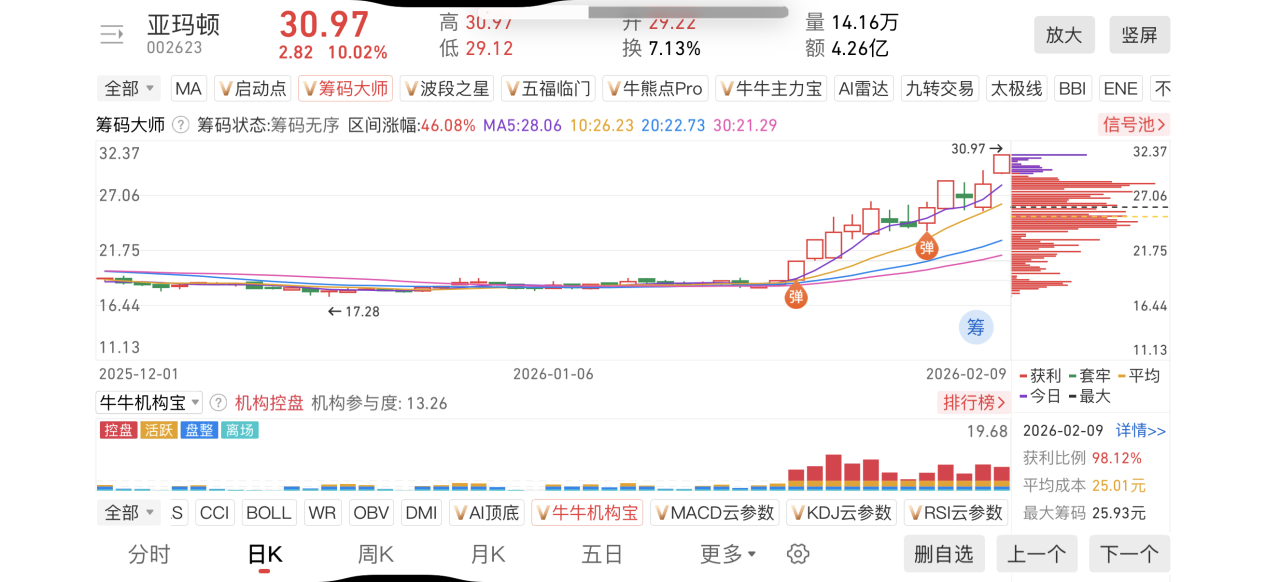Expand the upper 全部 indicator dropdown
The height and width of the screenshot is (582, 1266).
[x=129, y=89]
